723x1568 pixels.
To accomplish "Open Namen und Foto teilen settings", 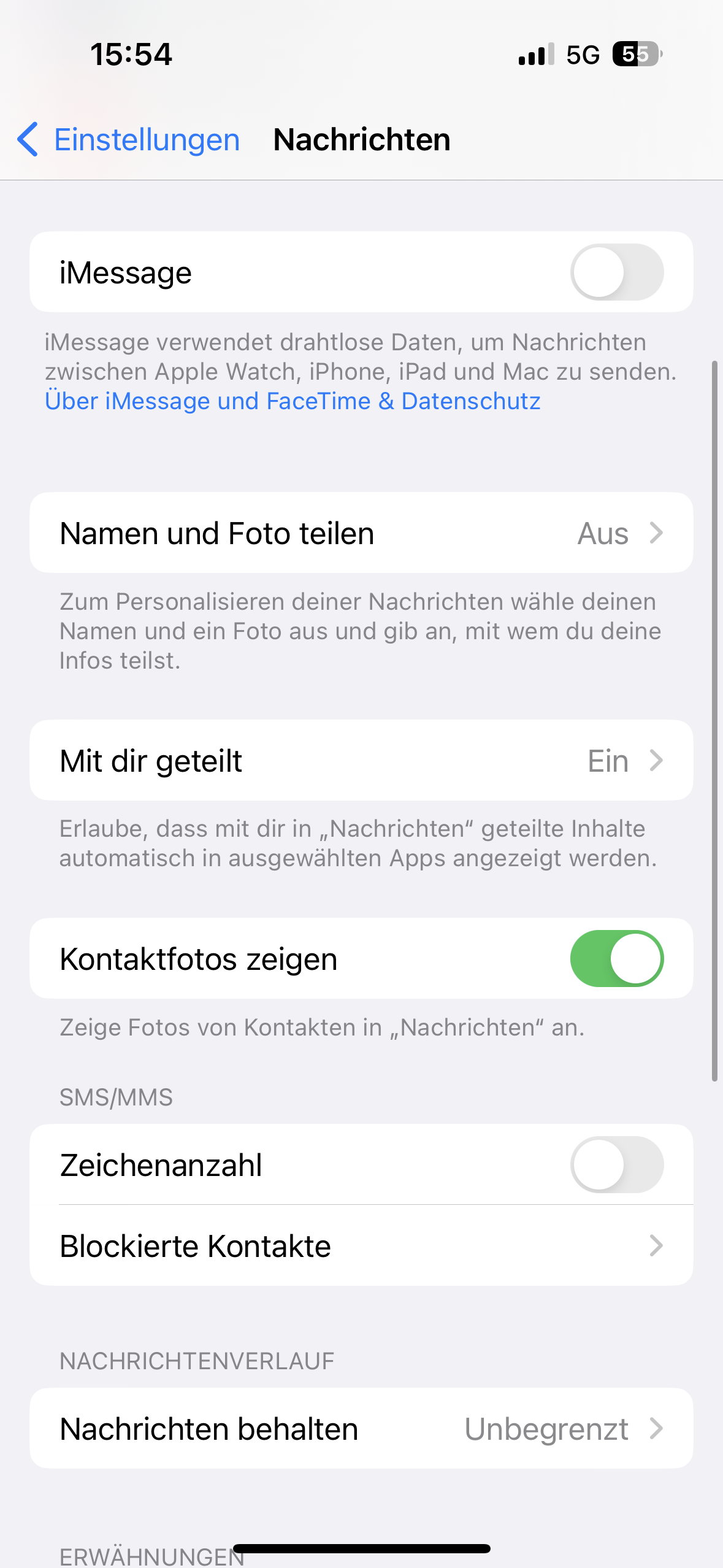I will pyautogui.click(x=361, y=533).
